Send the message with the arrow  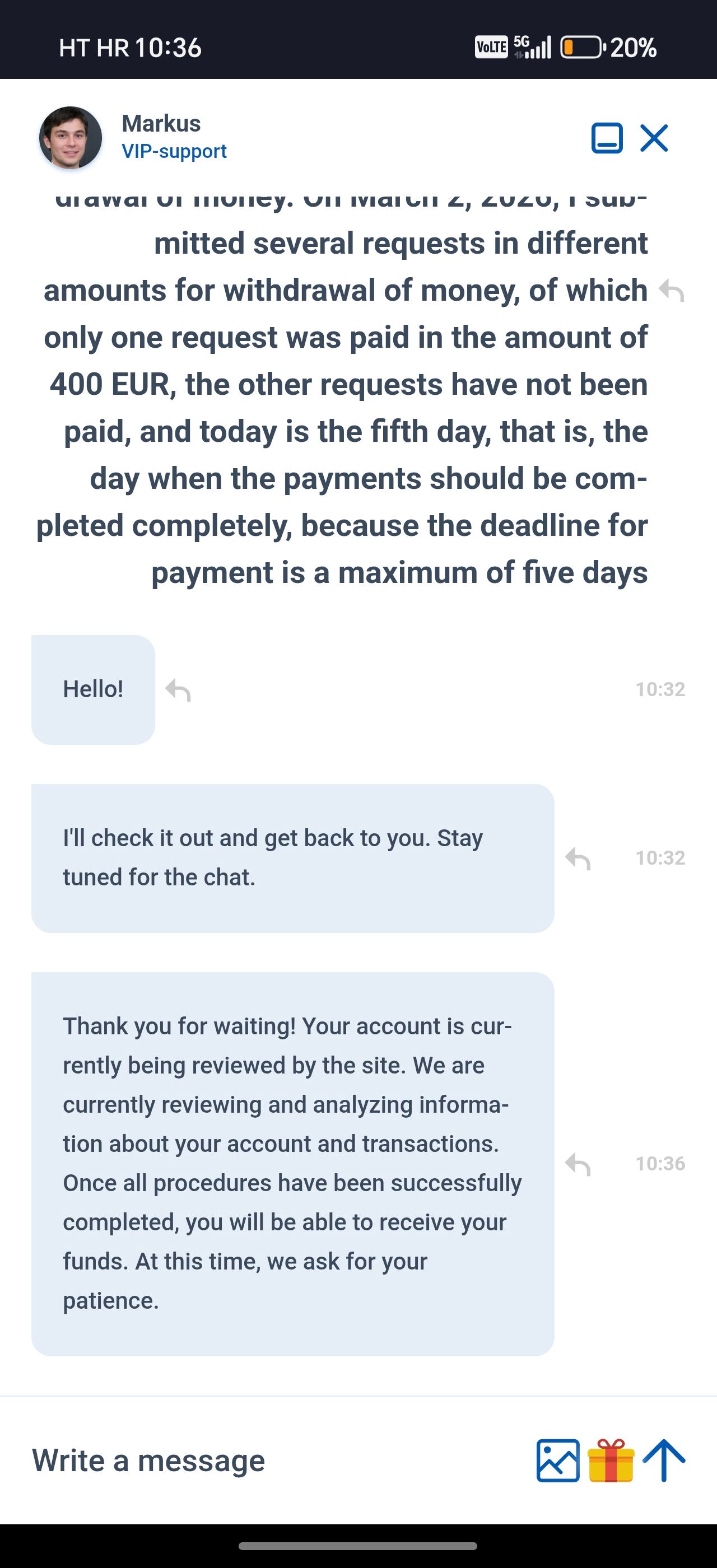[x=664, y=1460]
